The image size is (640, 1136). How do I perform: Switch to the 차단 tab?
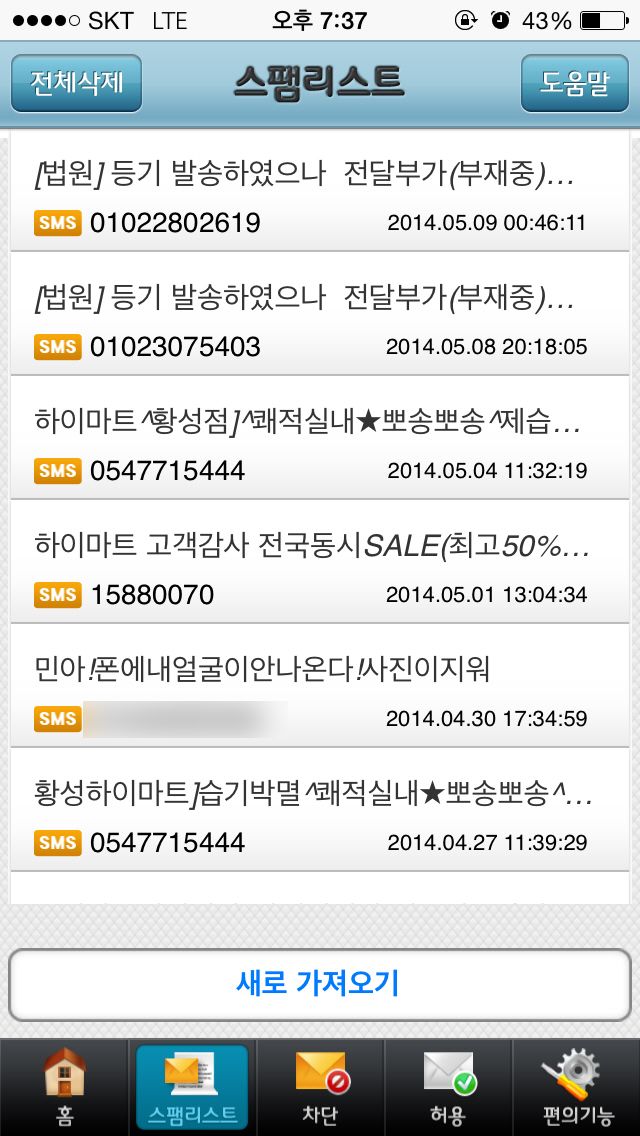point(320,1088)
